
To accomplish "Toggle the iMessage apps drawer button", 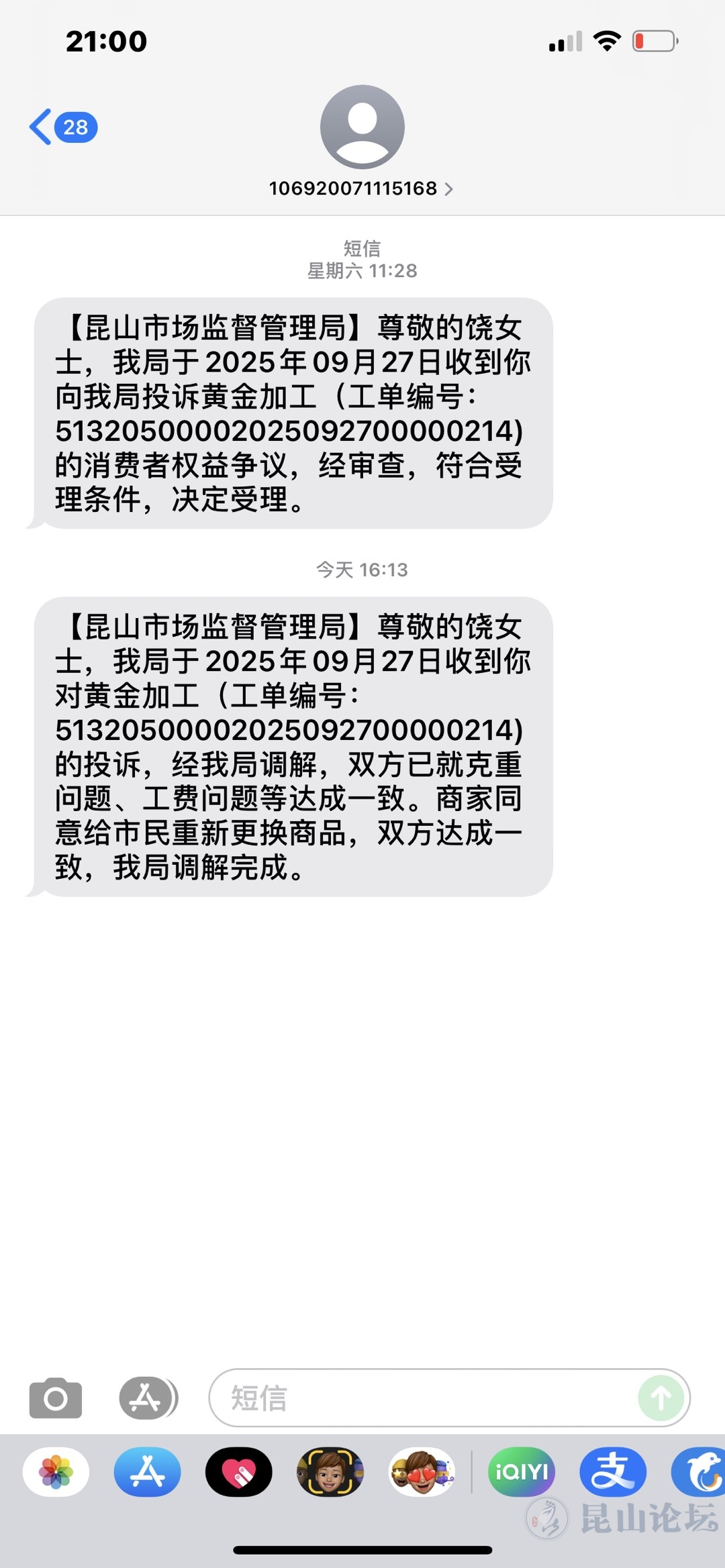I will (148, 1398).
